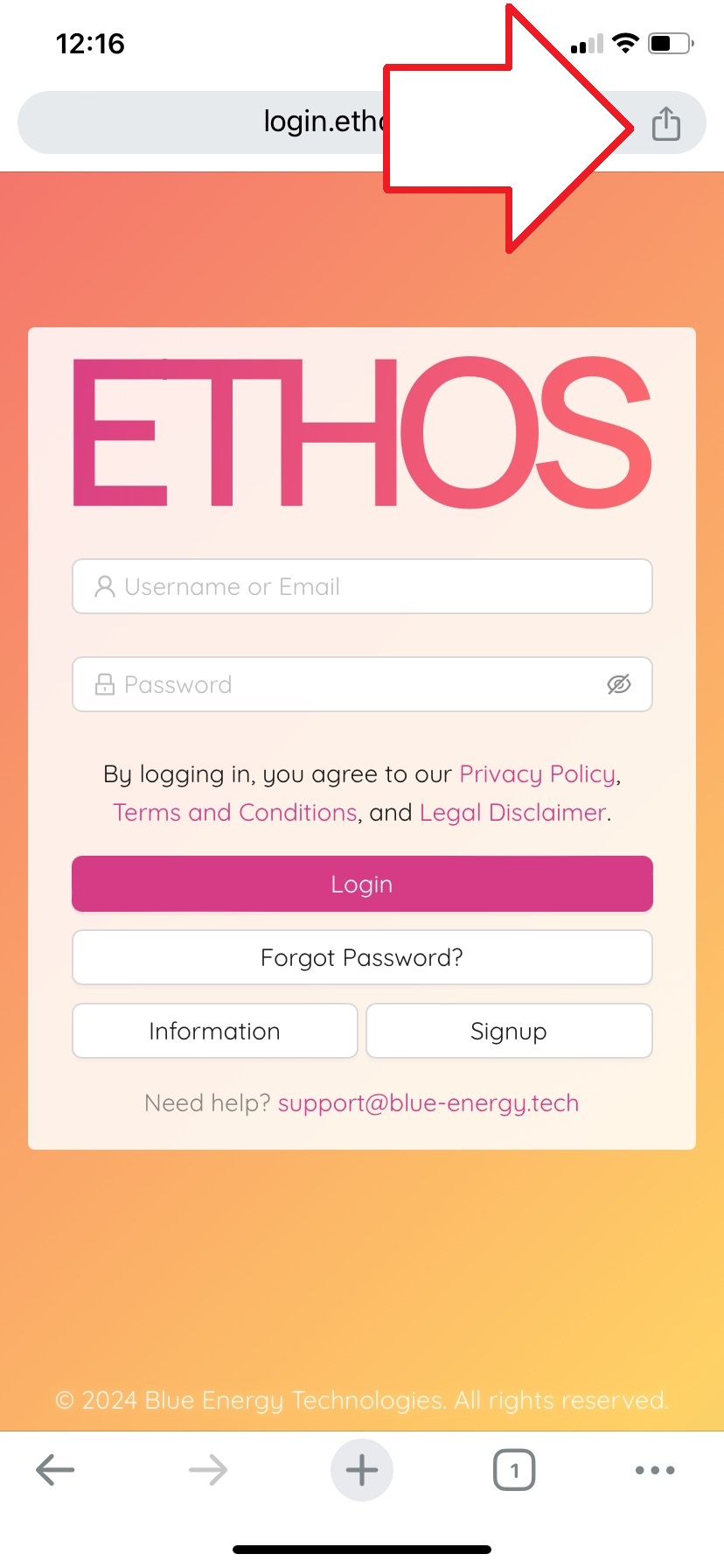Email support@blue-energy.tech link
Image resolution: width=724 pixels, height=1568 pixels.
(x=428, y=1103)
